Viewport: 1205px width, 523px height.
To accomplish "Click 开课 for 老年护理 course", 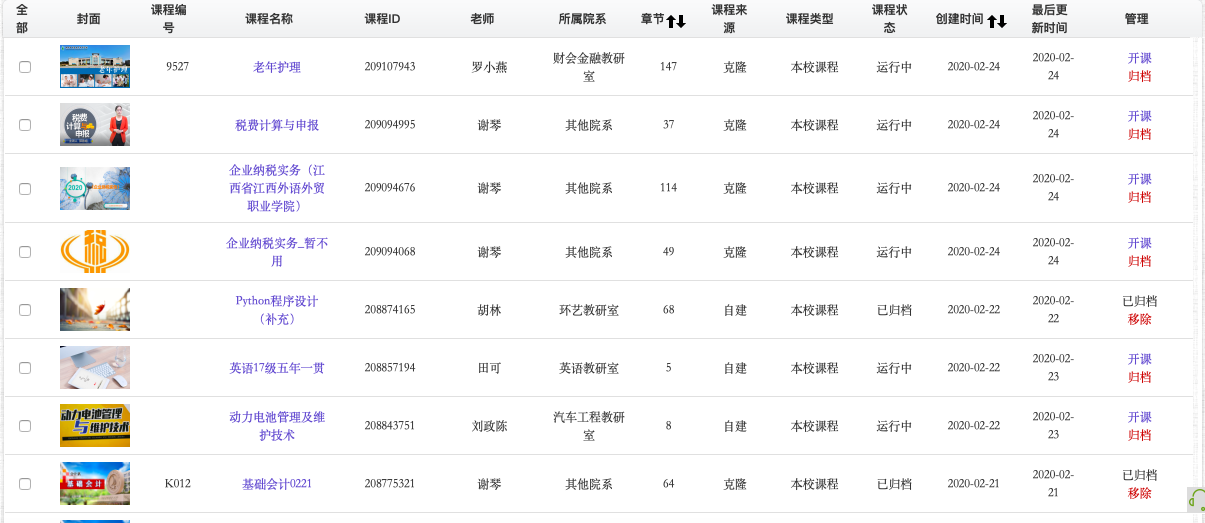I will point(1139,58).
